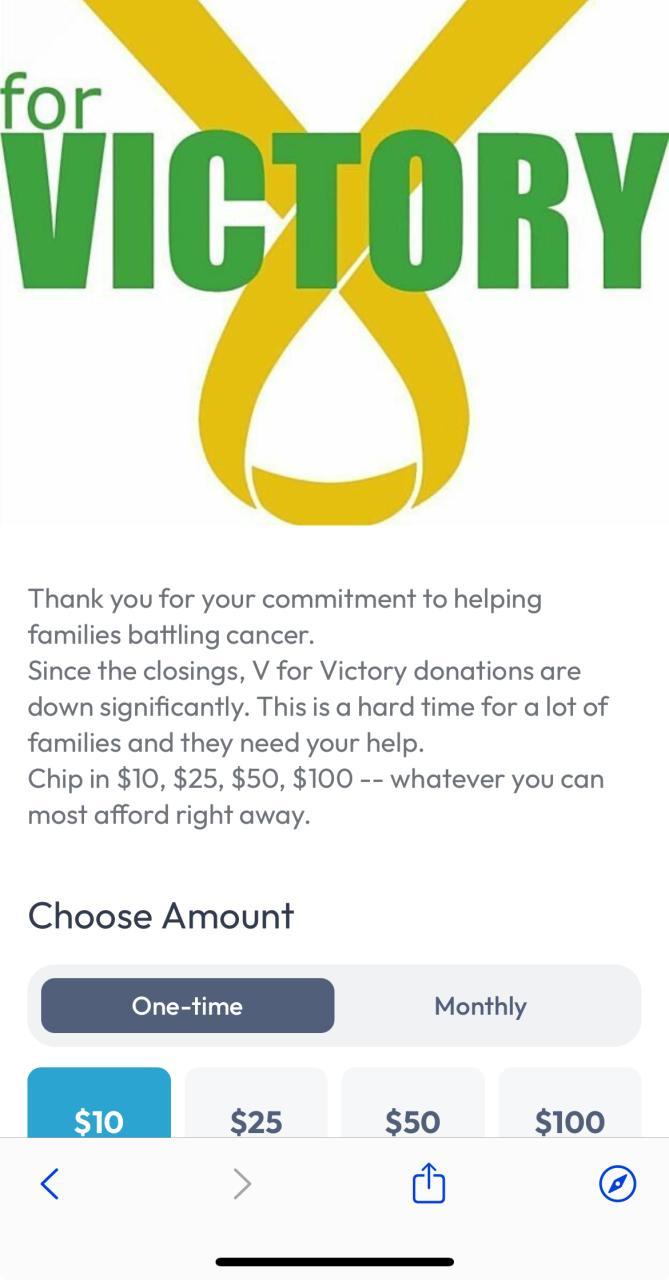This screenshot has width=669, height=1280.
Task: Go back to the previous page
Action: pyautogui.click(x=50, y=1184)
